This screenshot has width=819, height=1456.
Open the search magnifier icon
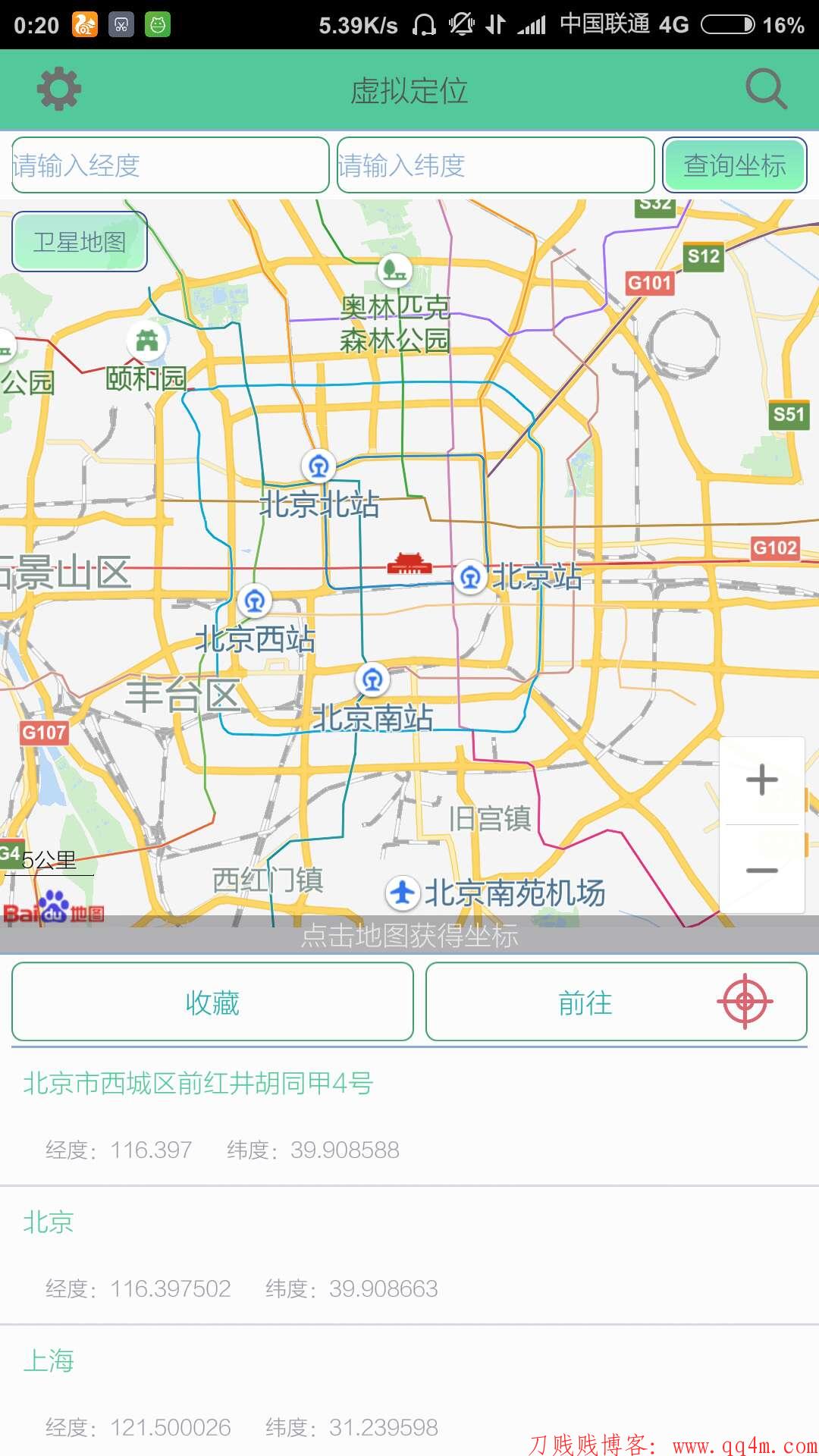766,89
